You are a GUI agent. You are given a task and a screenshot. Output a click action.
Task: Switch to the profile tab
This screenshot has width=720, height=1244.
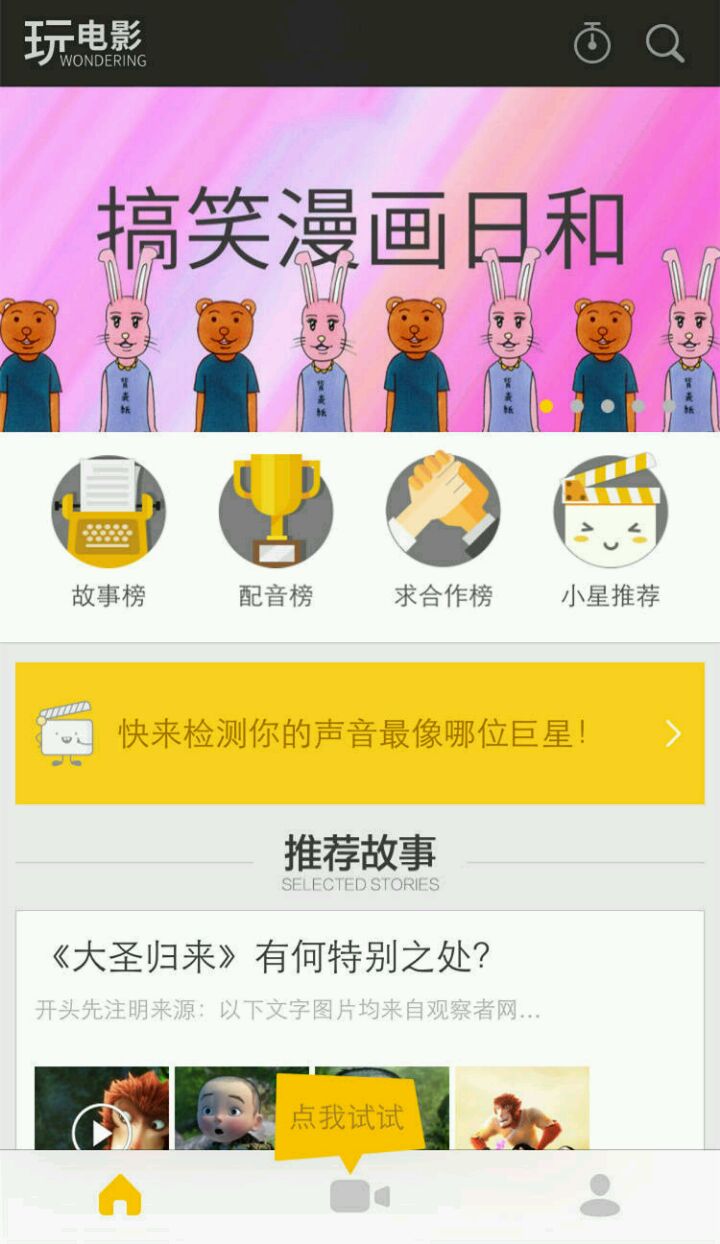coord(600,1196)
